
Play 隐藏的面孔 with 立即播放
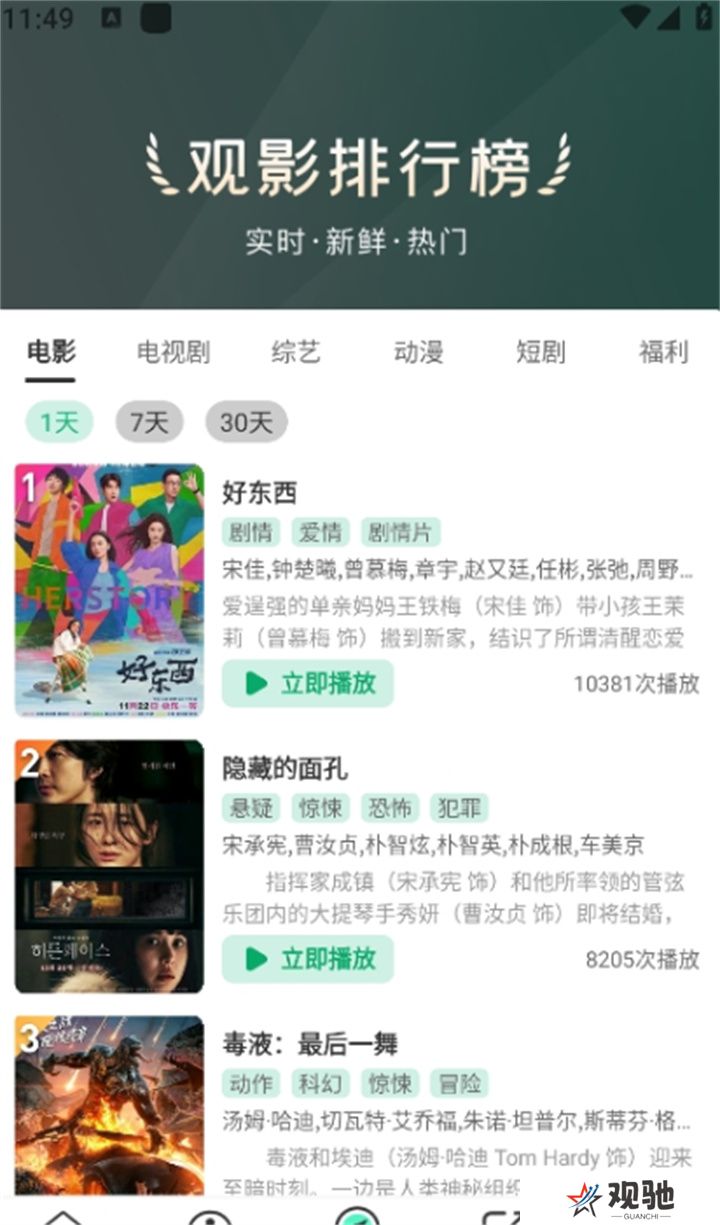tap(308, 959)
